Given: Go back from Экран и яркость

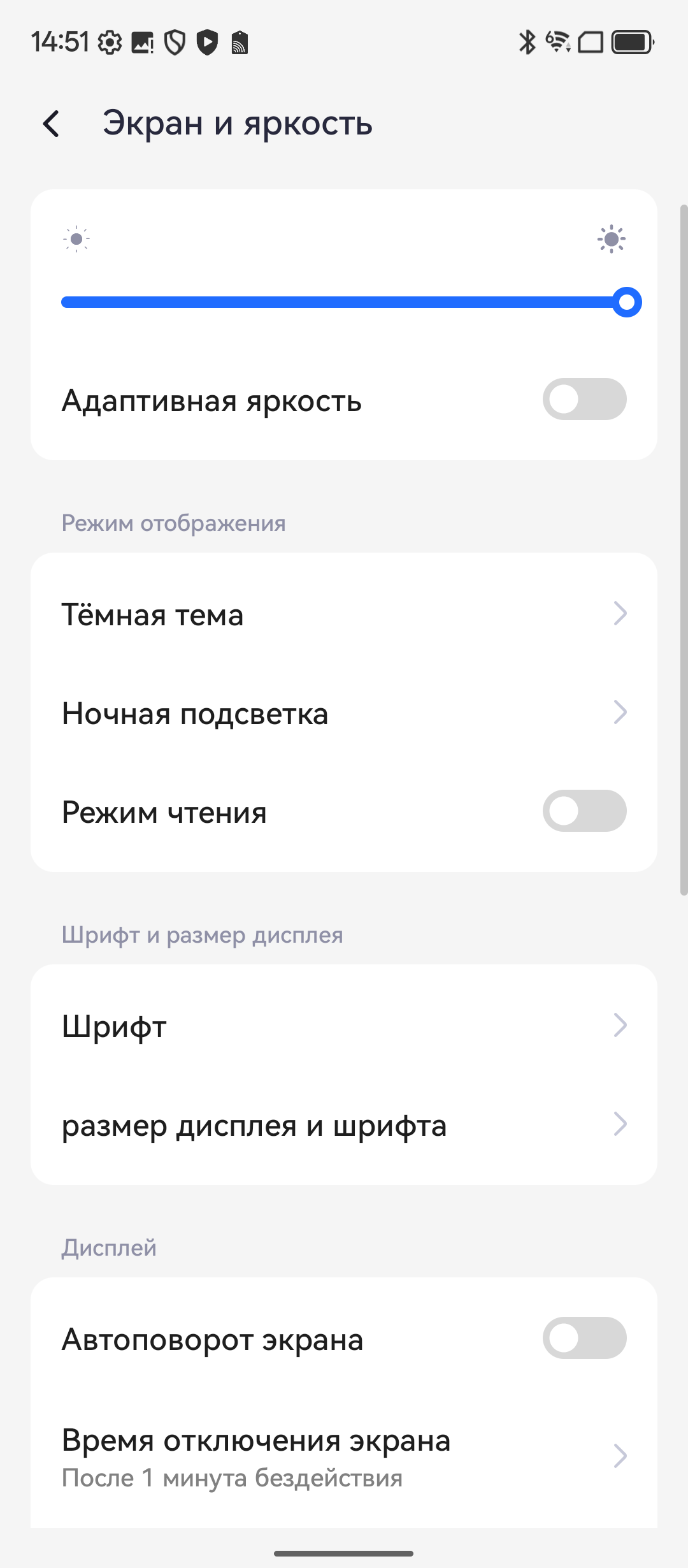Looking at the screenshot, I should click(x=52, y=124).
